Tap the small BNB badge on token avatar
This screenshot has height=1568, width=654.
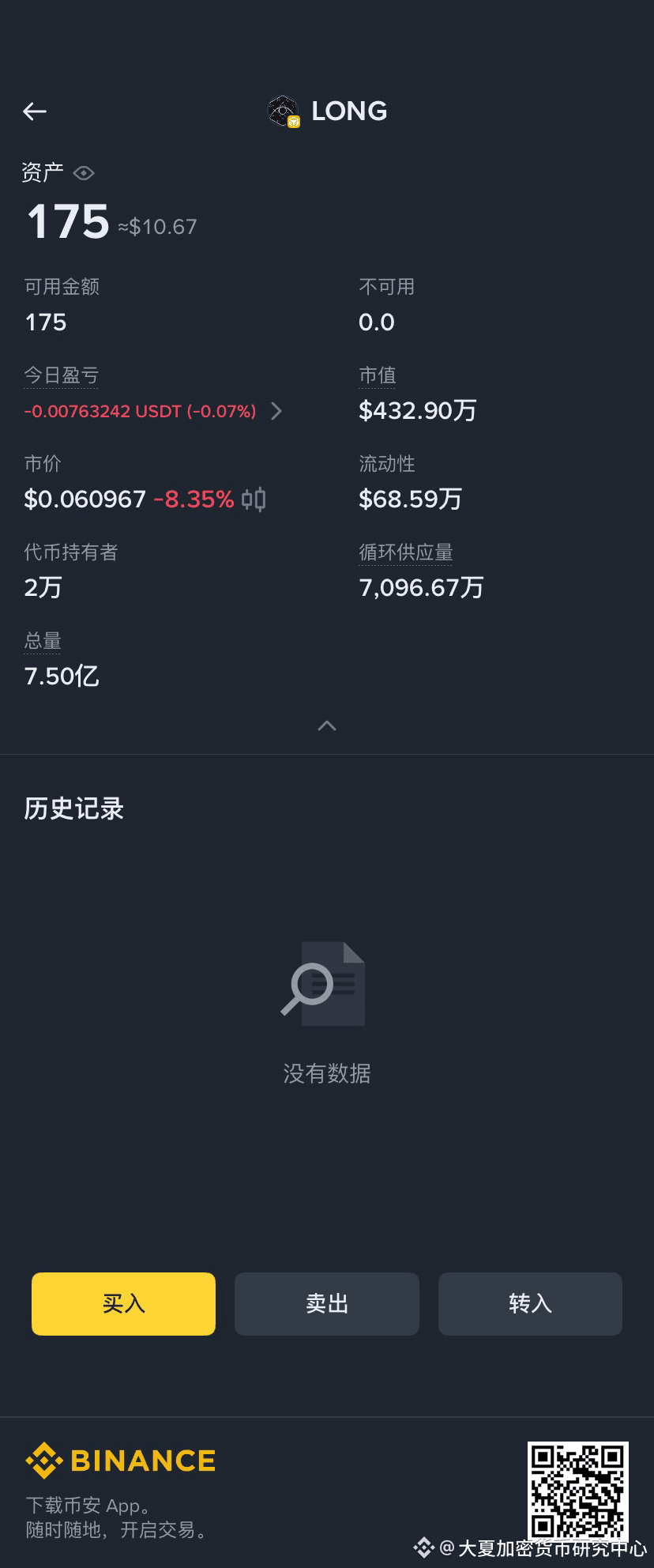[293, 121]
